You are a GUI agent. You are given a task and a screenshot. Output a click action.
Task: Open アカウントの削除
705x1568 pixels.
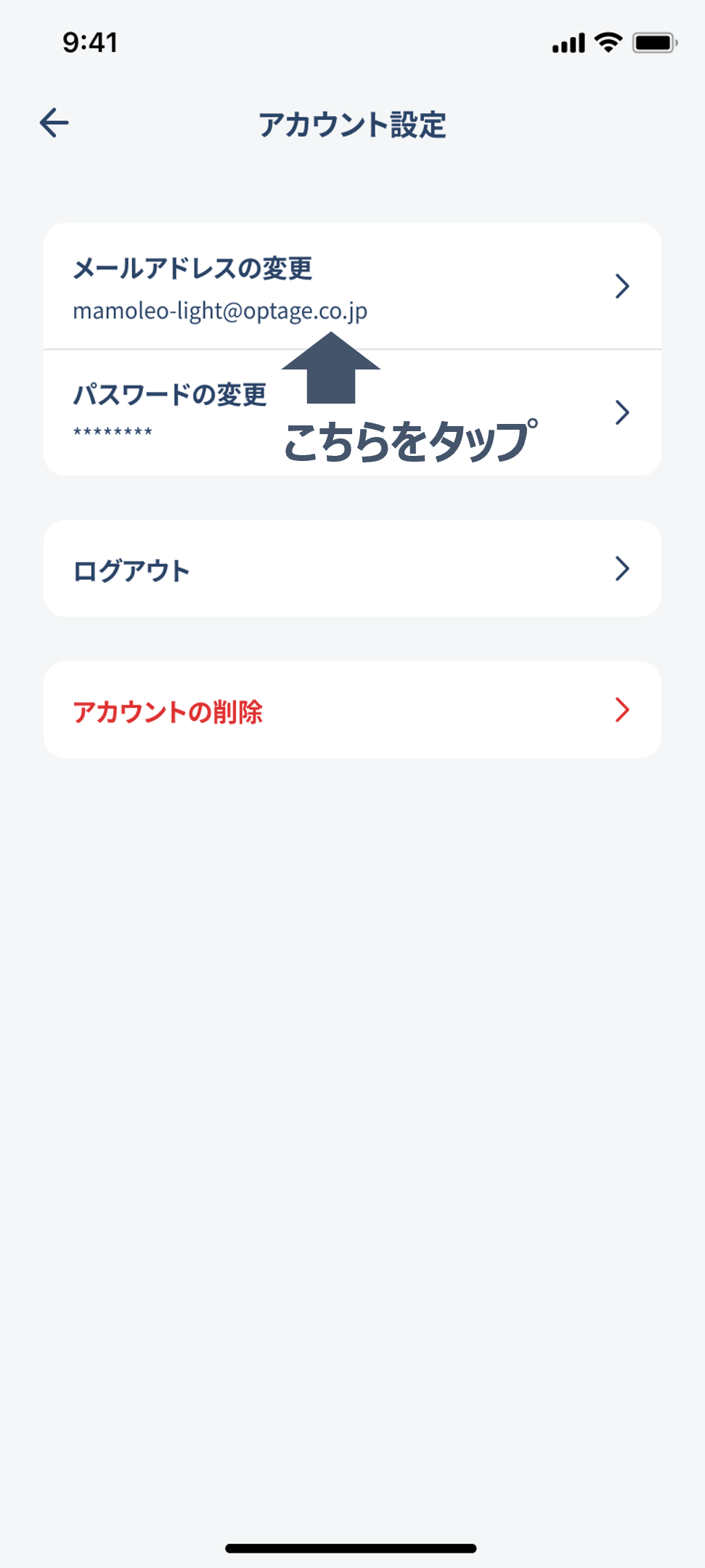pyautogui.click(x=352, y=710)
